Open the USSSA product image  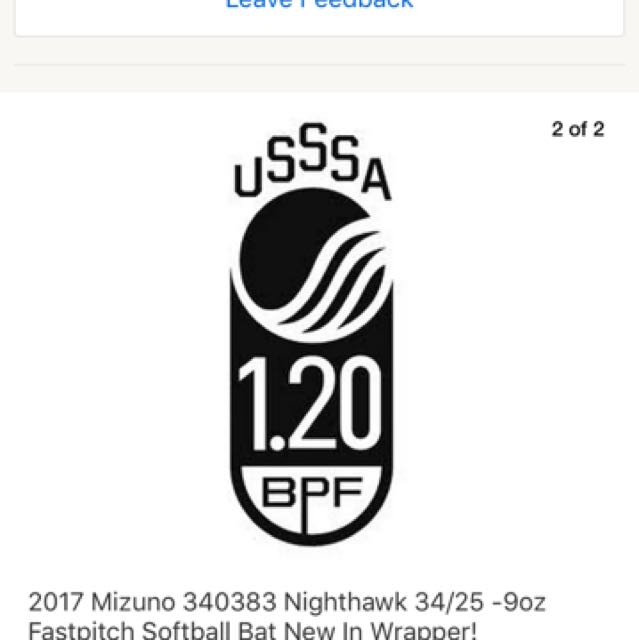[312, 340]
